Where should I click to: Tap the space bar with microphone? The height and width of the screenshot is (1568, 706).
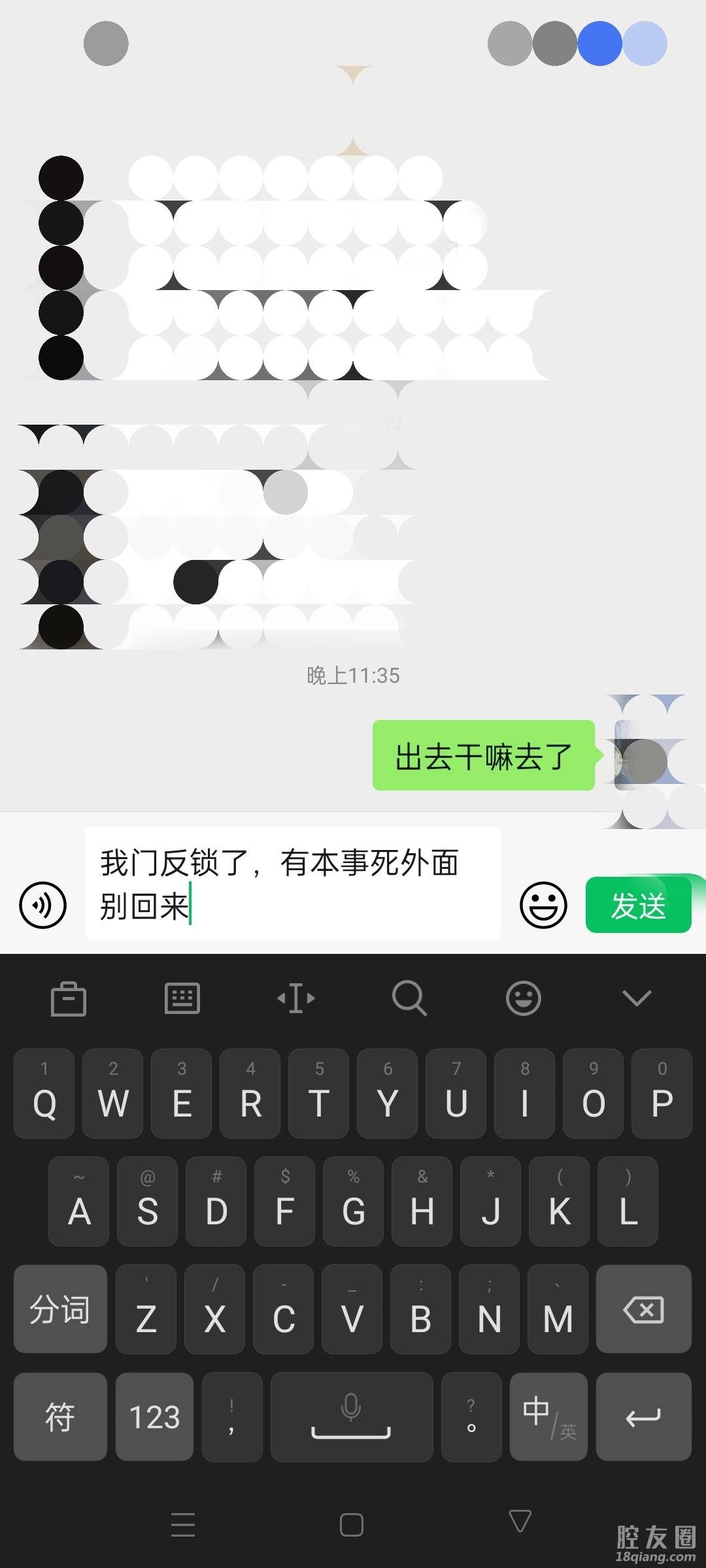point(351,1416)
